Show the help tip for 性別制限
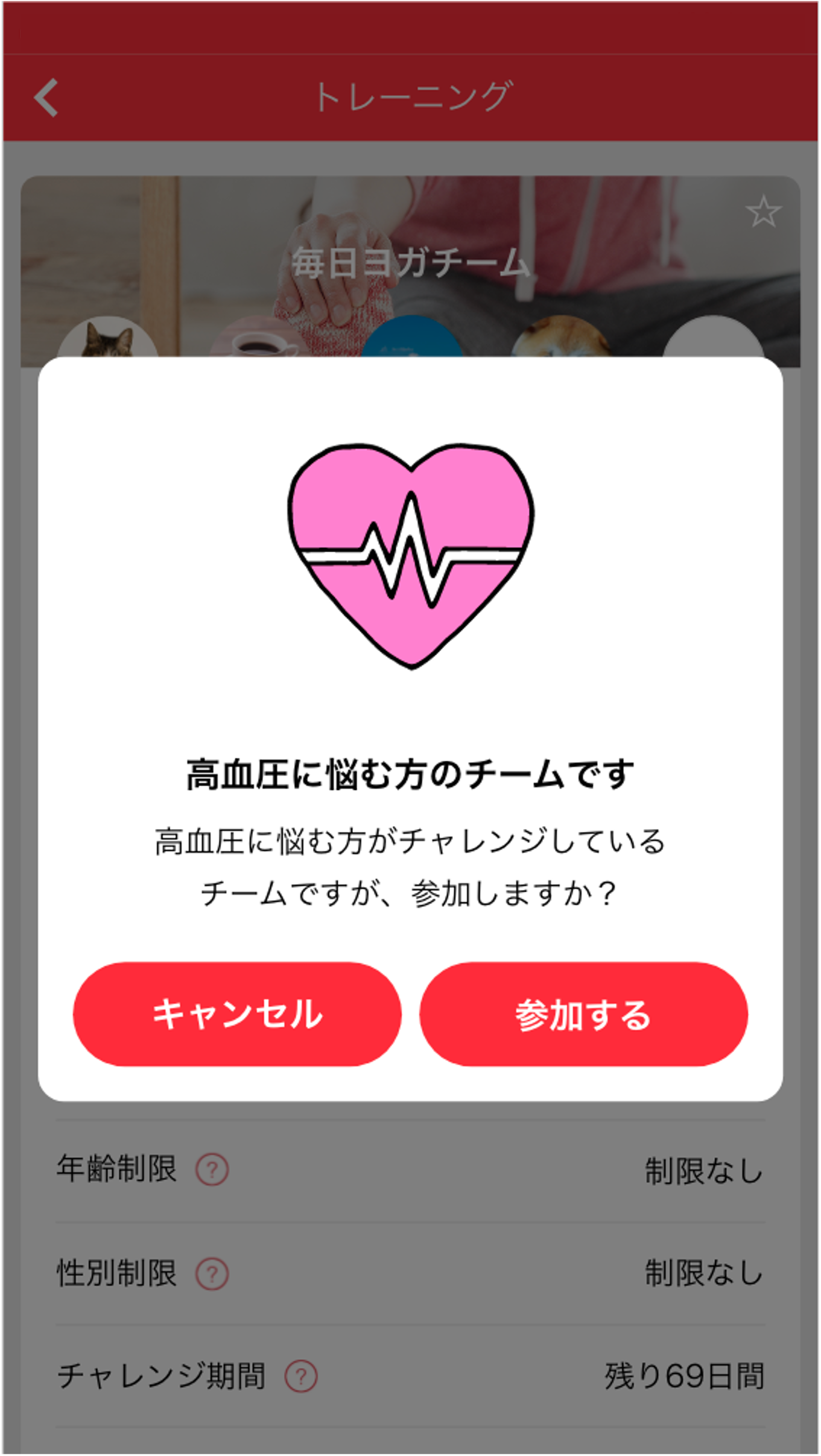Screen dimensions: 821x1456 212,1273
